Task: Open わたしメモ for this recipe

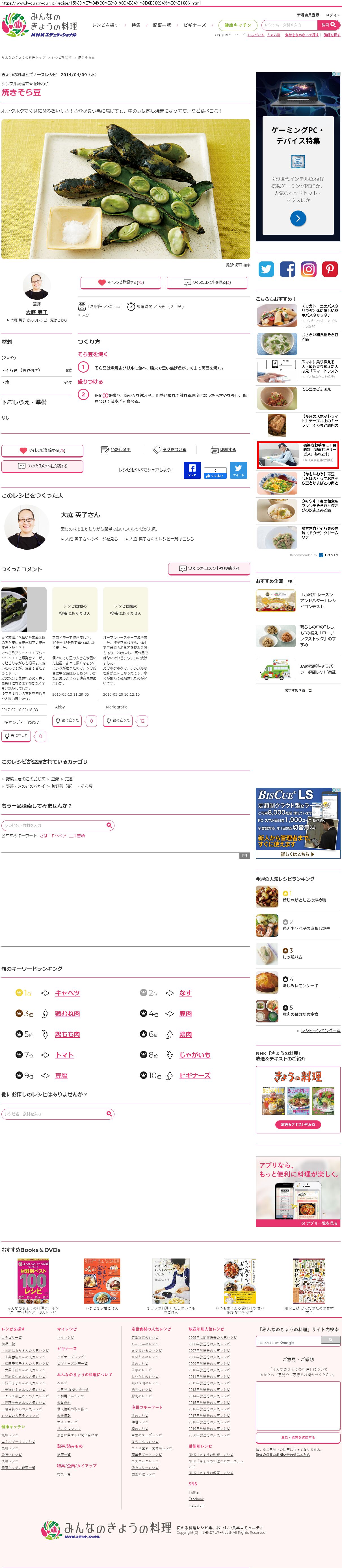Action: pyautogui.click(x=116, y=450)
